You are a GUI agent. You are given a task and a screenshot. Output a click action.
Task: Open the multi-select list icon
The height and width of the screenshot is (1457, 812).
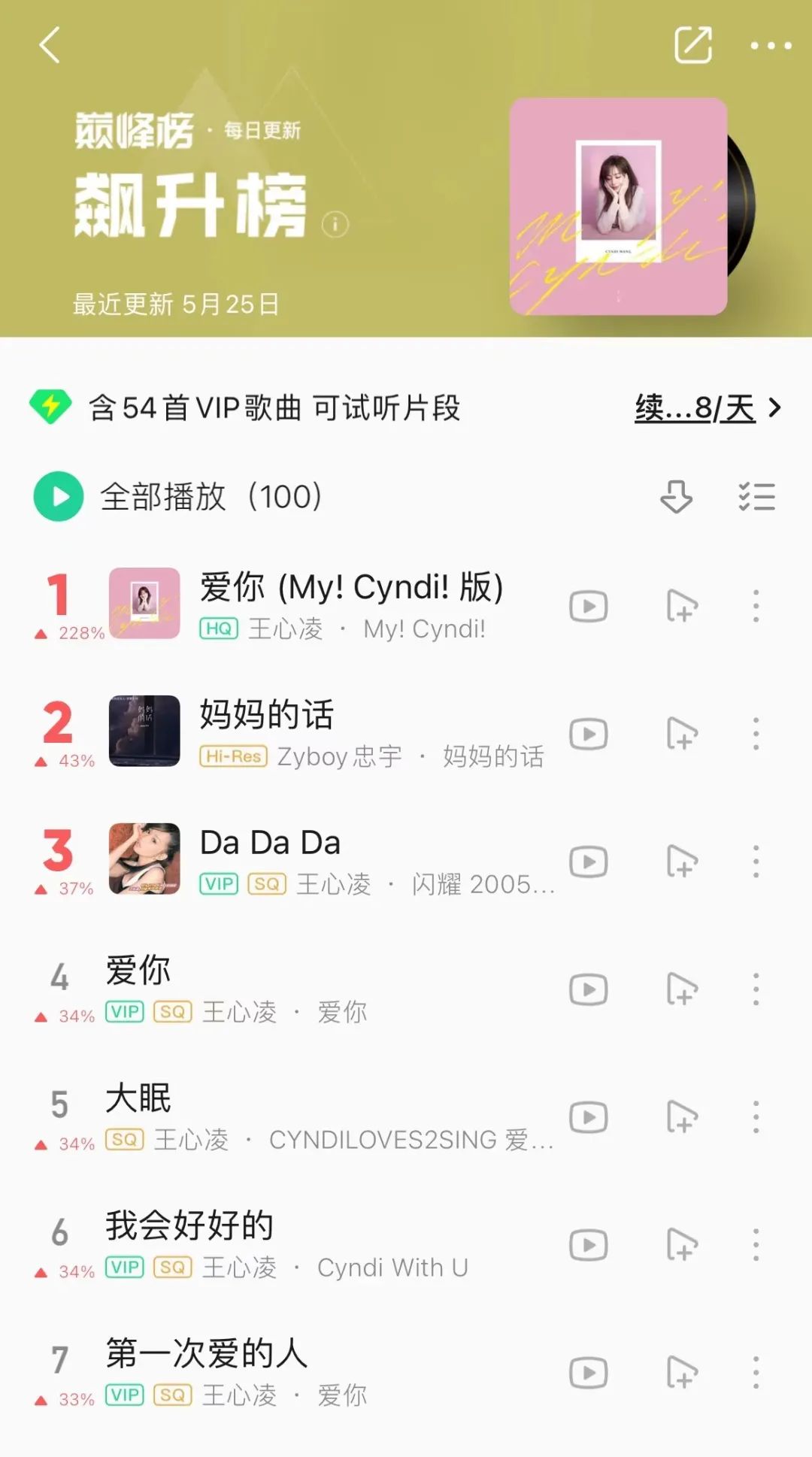point(756,497)
